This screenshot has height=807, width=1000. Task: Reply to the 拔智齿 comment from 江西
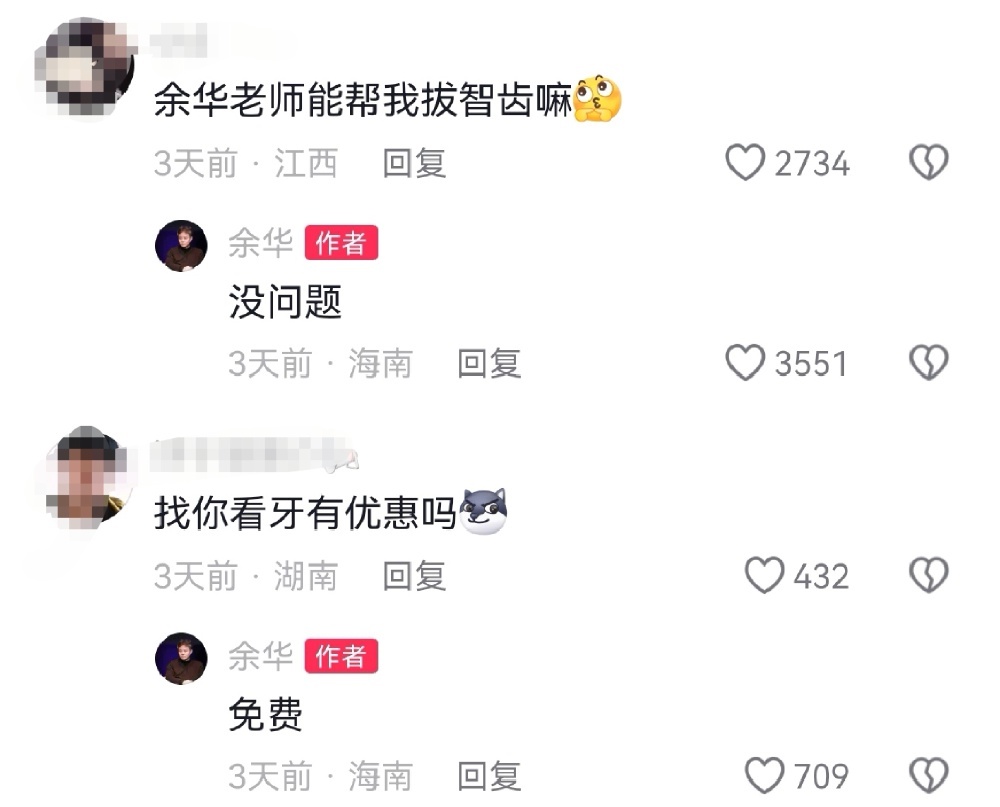tap(414, 163)
